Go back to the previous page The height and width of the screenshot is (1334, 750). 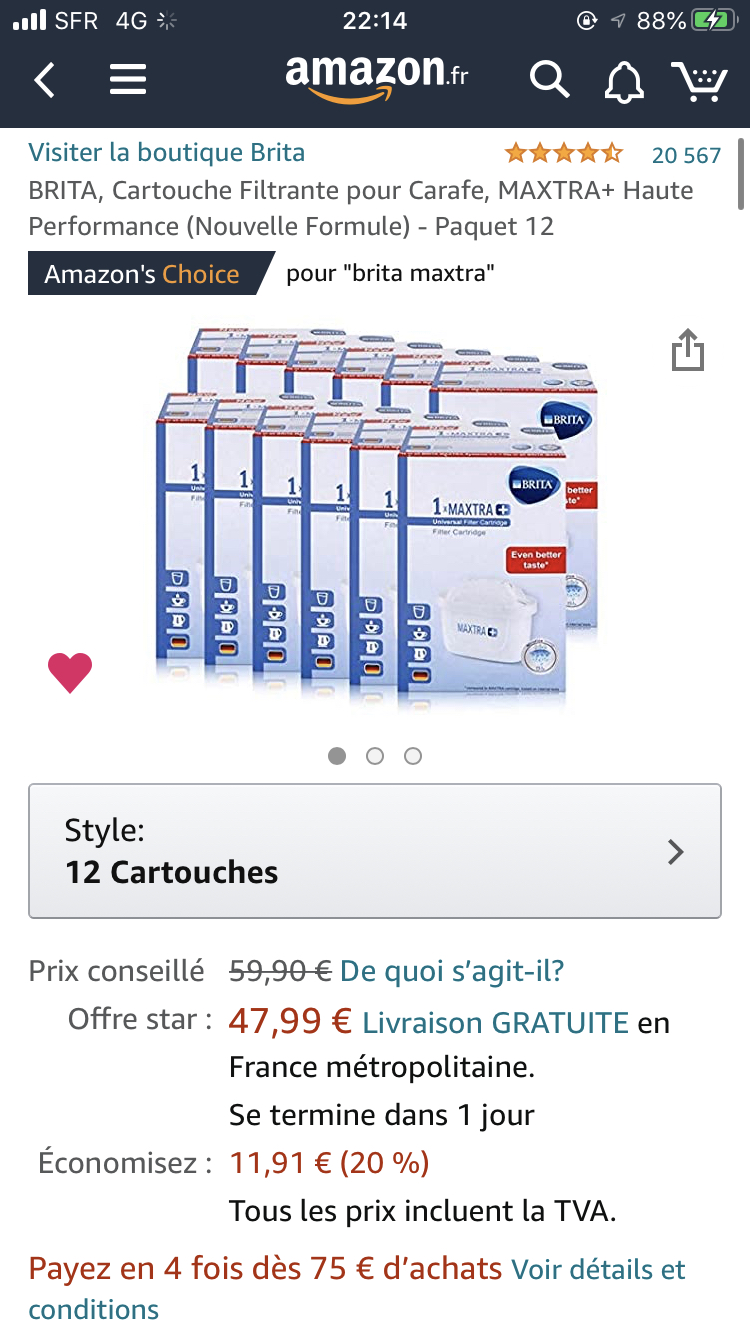(x=45, y=80)
